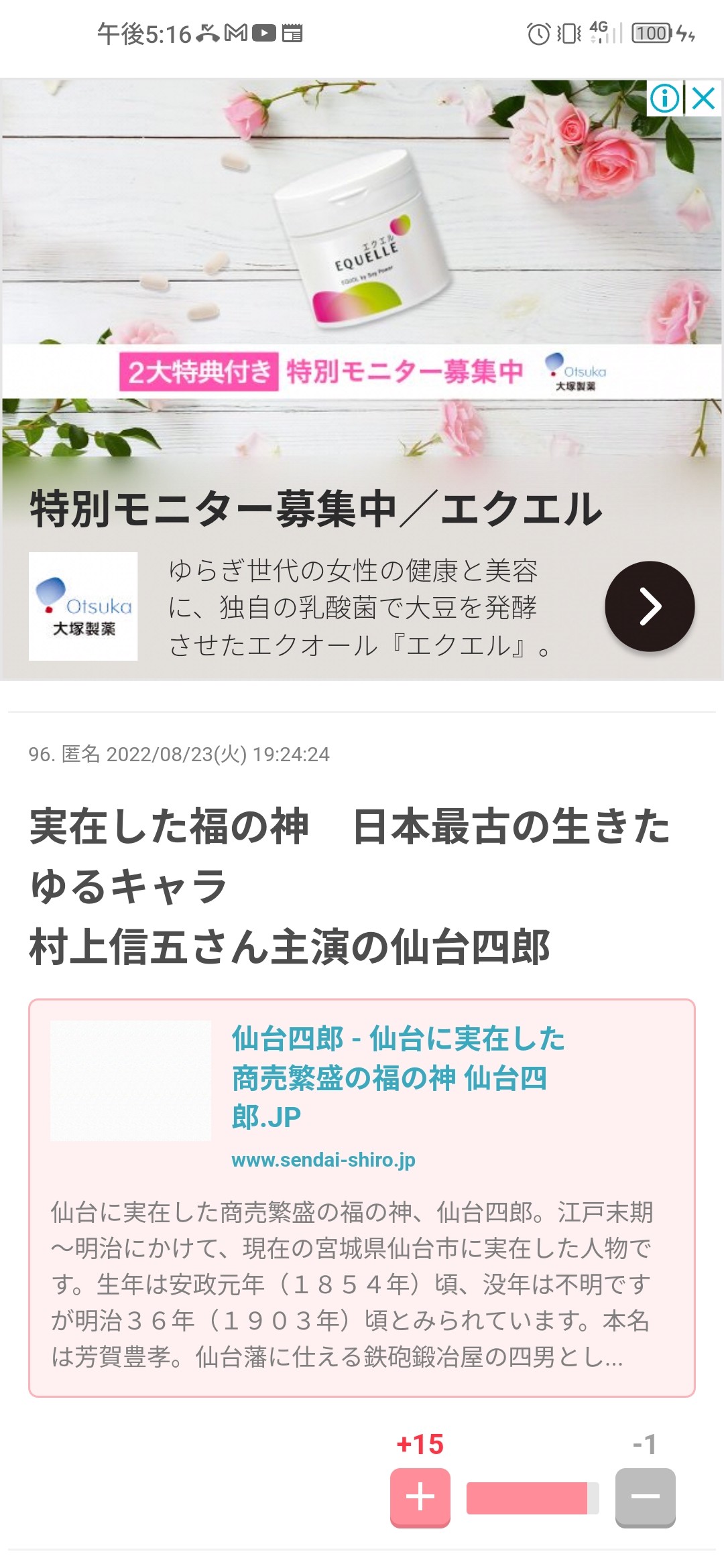Open the ad info icon
Screen dimensions: 724x1568
coord(664,99)
